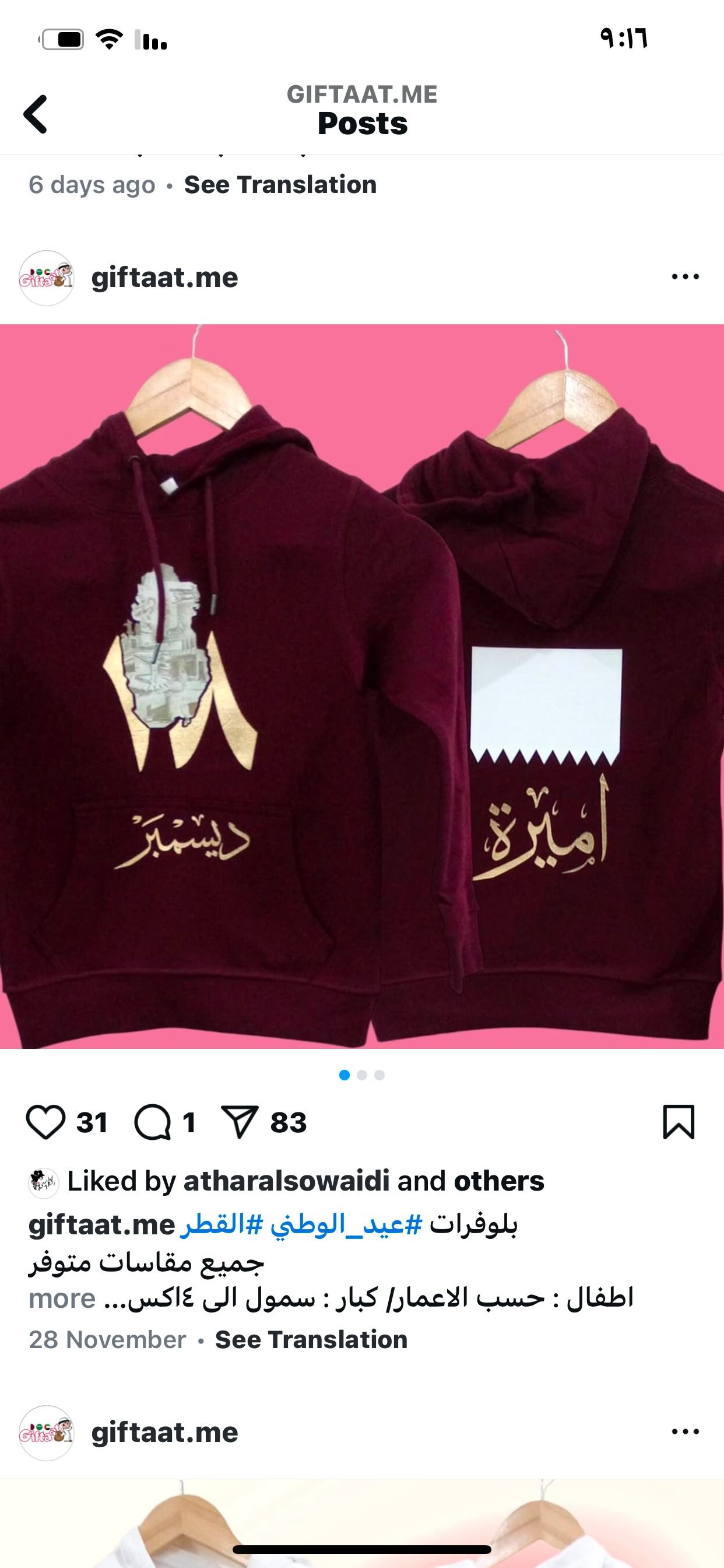This screenshot has width=724, height=1568.
Task: Go back from the Posts screen
Action: click(36, 114)
